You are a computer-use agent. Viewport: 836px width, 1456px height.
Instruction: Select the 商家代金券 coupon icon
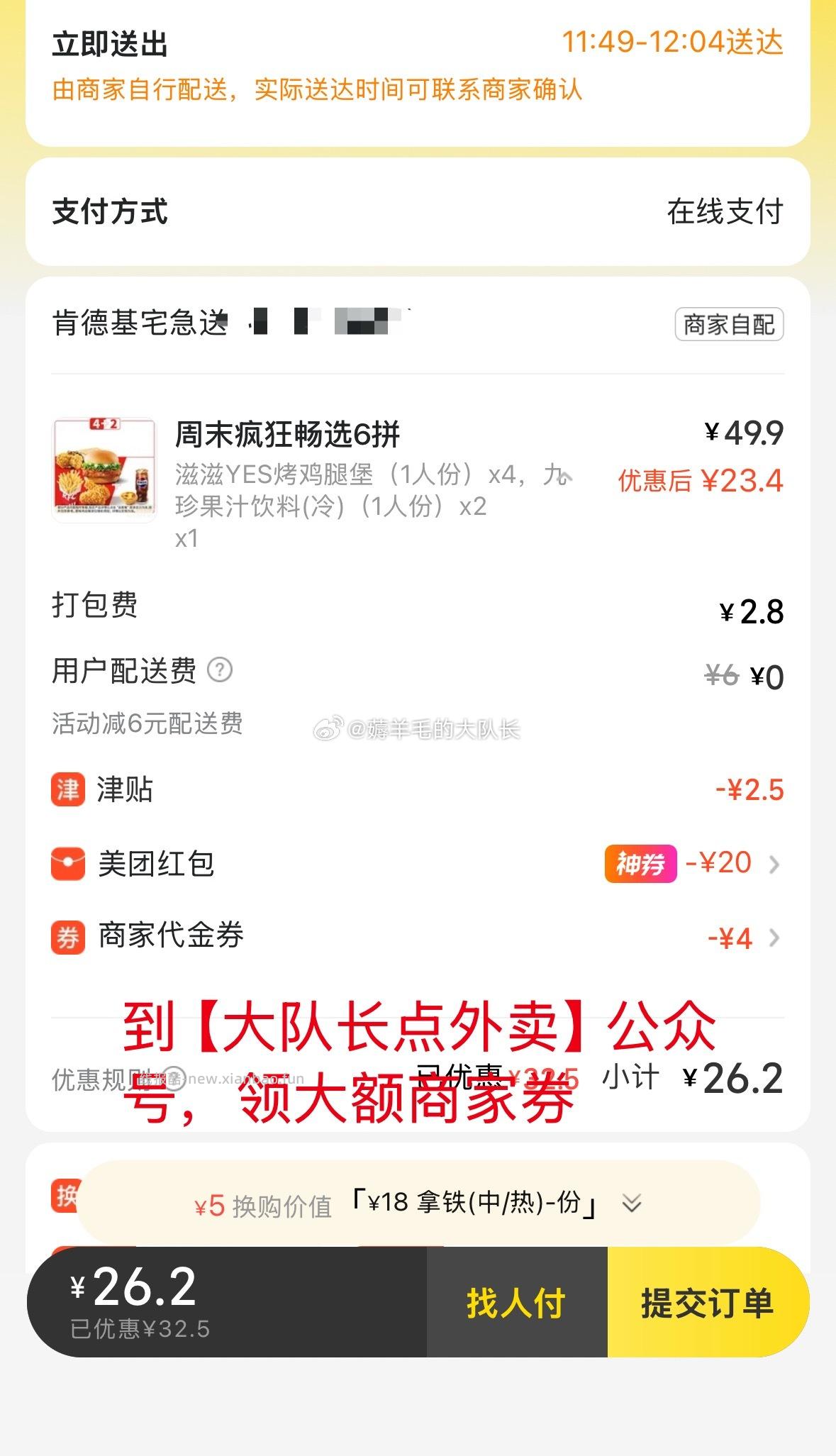tap(67, 936)
